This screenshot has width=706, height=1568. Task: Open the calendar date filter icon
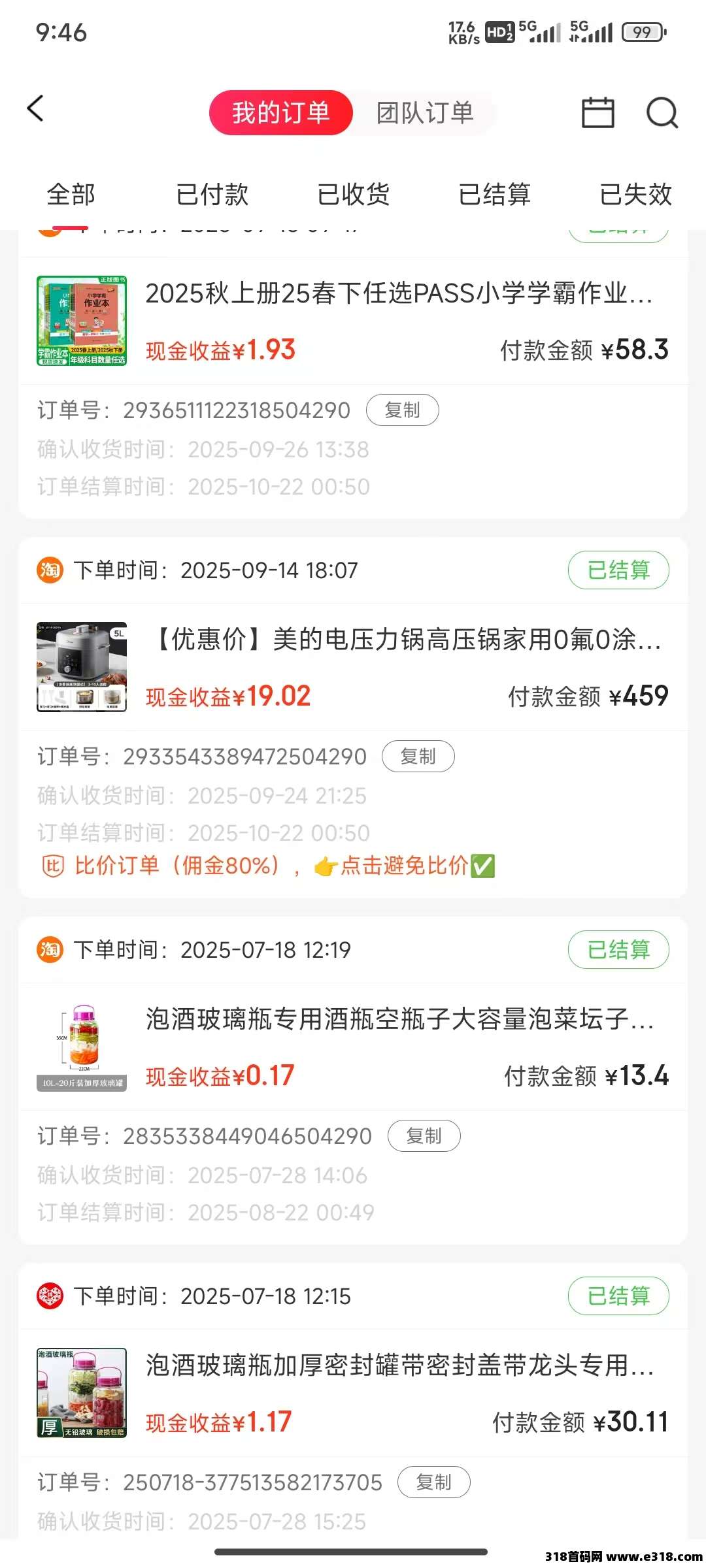(597, 112)
